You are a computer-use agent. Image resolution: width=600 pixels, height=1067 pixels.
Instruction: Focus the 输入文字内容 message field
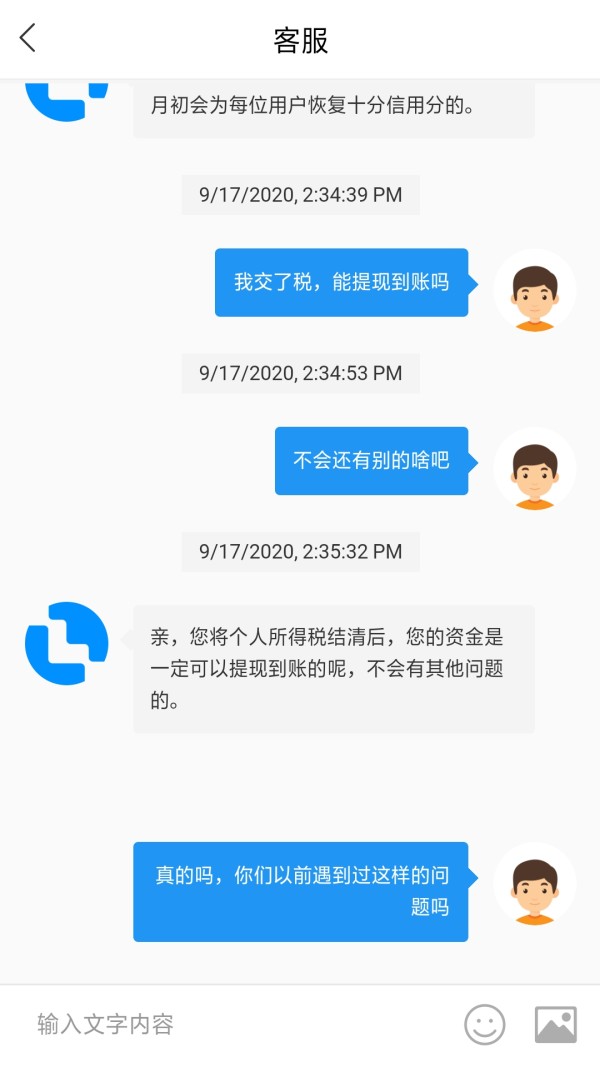231,1024
